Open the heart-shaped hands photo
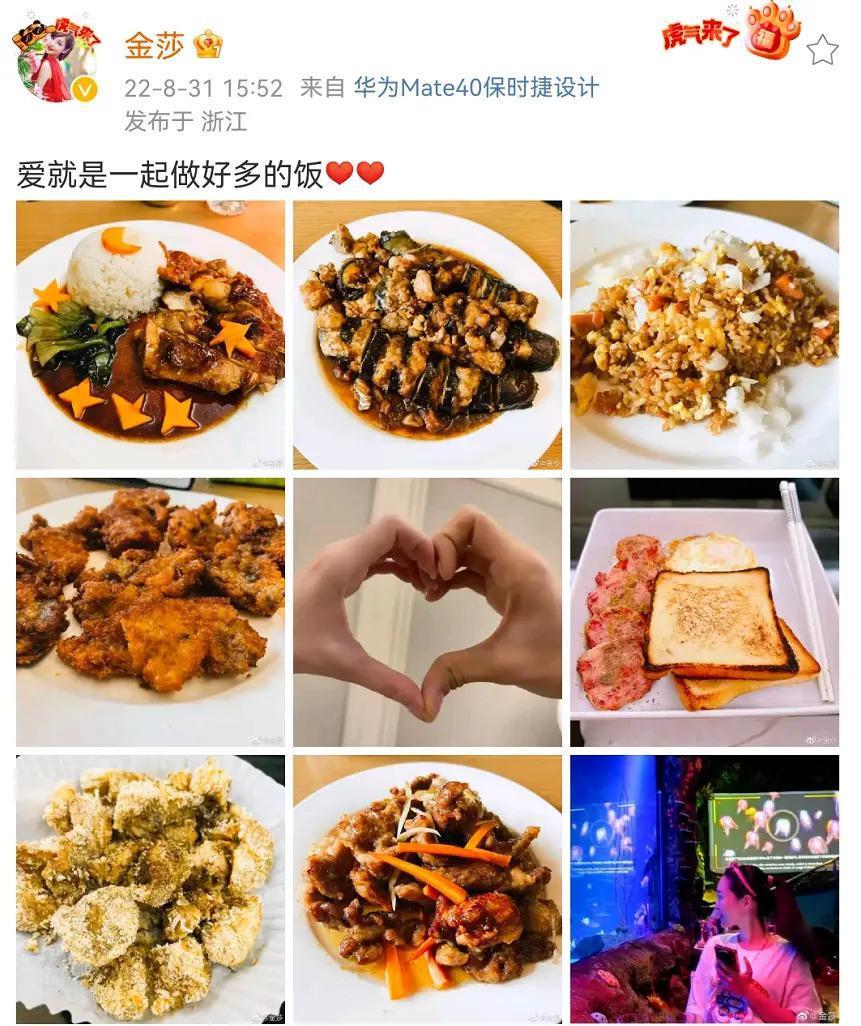This screenshot has width=861, height=1026. [427, 611]
